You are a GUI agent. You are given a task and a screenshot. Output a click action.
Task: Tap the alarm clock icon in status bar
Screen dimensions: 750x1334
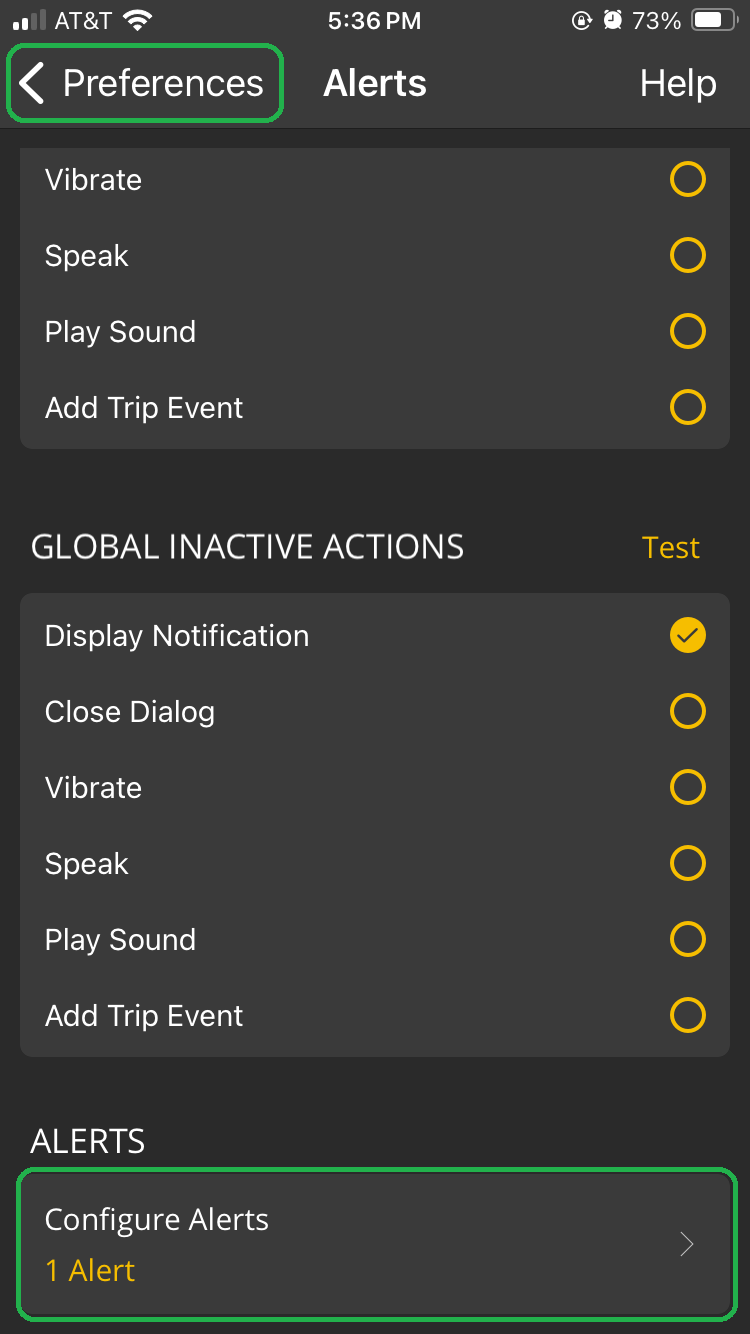pos(611,20)
